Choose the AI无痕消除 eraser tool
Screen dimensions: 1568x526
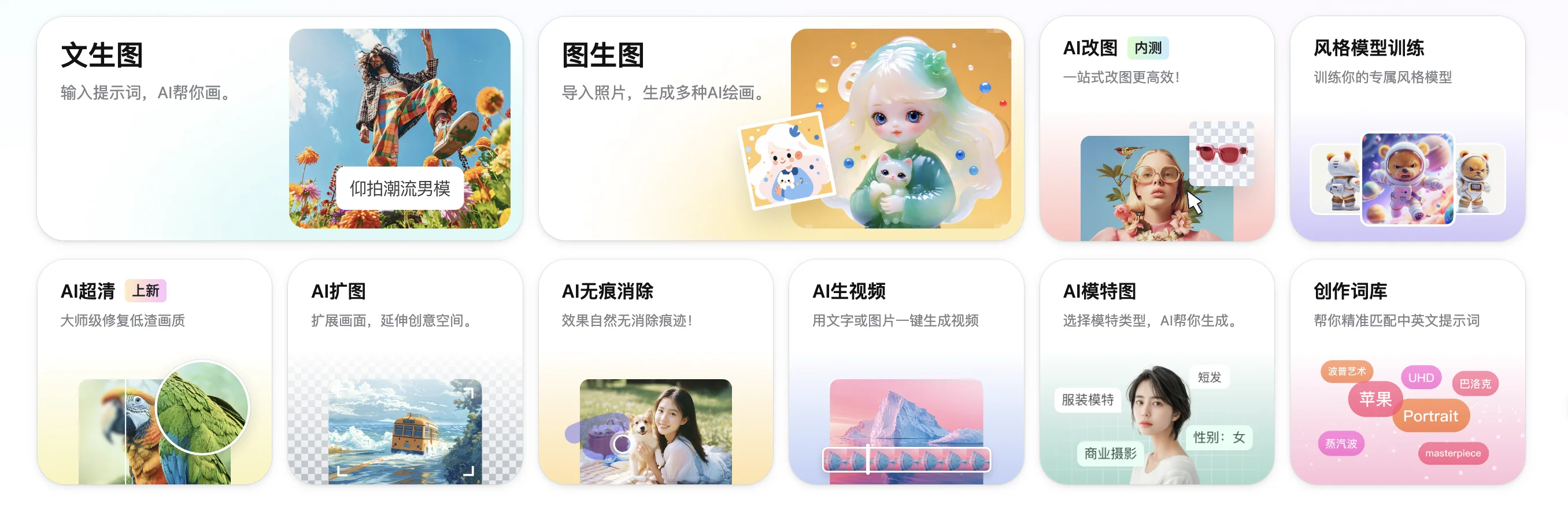click(656, 372)
